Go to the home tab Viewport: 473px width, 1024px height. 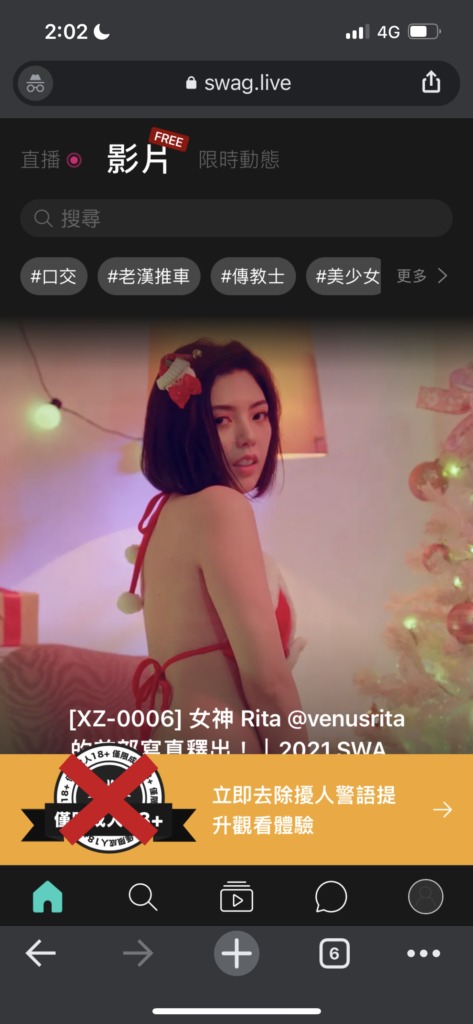click(x=48, y=897)
